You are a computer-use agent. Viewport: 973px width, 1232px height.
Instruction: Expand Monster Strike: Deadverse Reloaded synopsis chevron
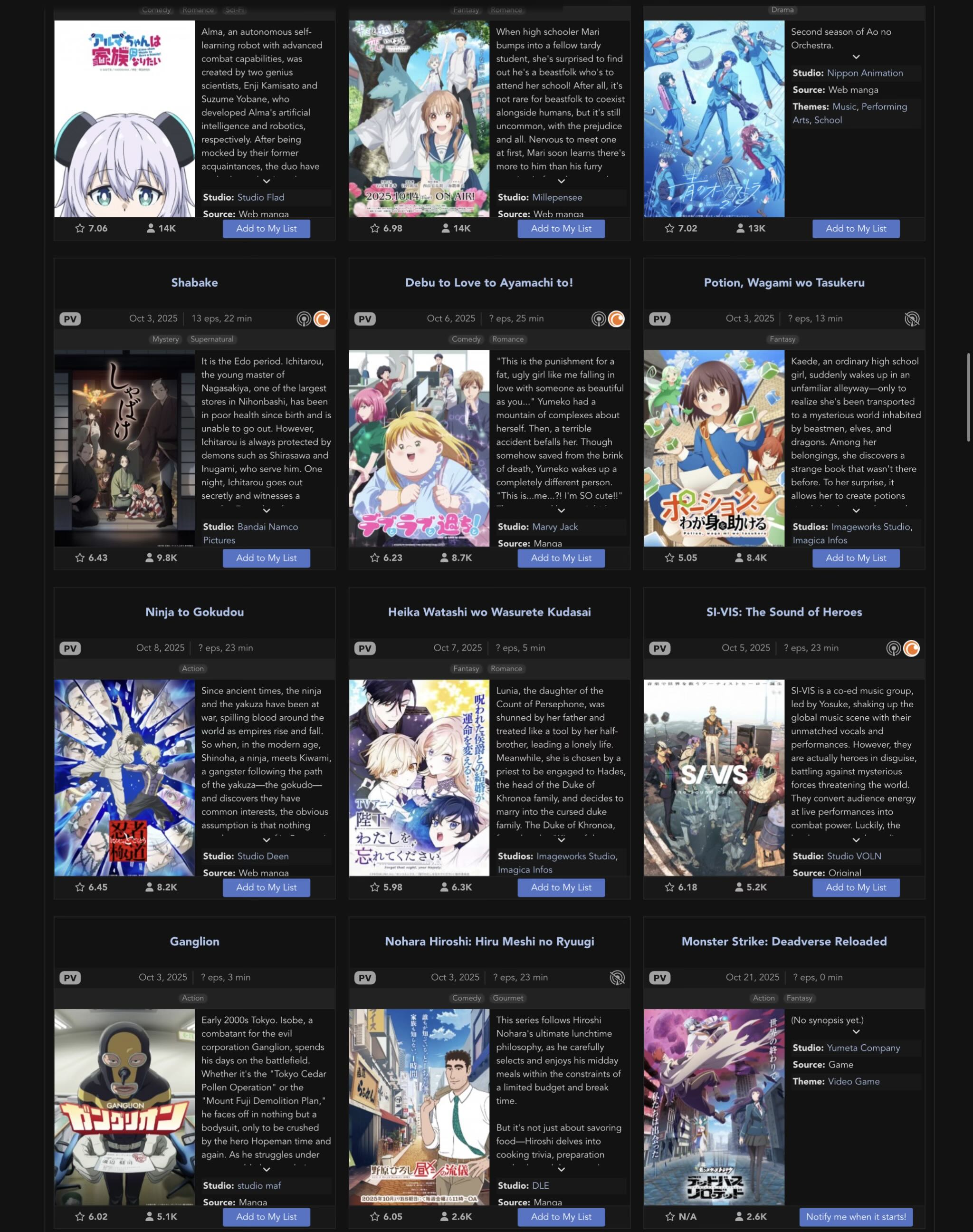pyautogui.click(x=856, y=1032)
